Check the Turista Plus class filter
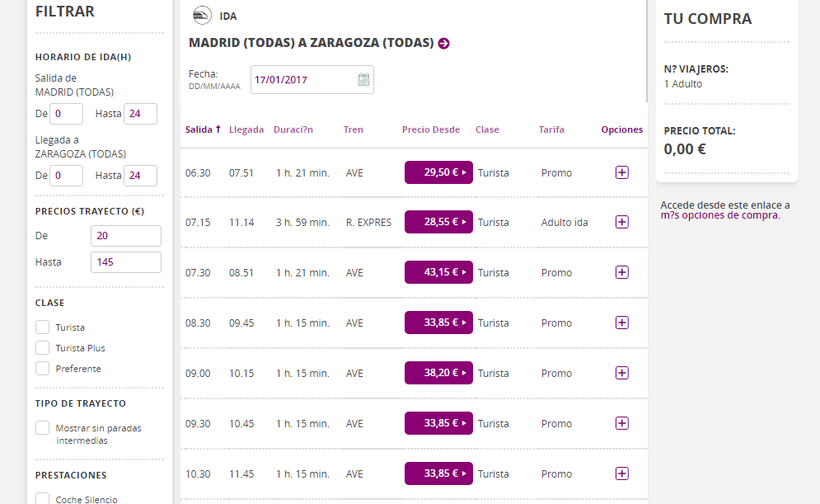This screenshot has width=820, height=504. [x=42, y=348]
